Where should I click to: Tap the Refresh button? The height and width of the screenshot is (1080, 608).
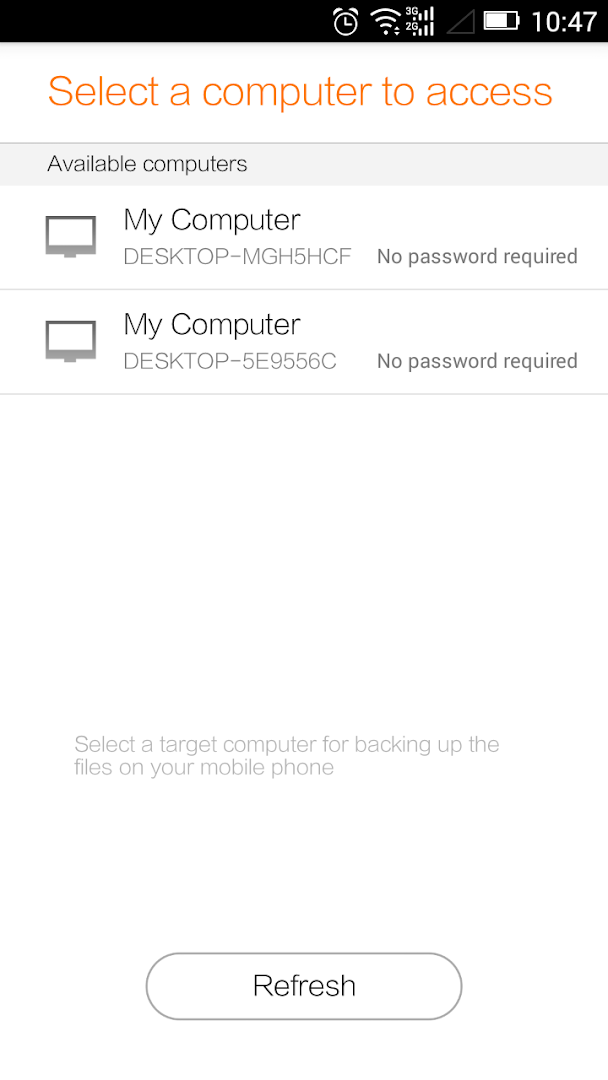304,986
